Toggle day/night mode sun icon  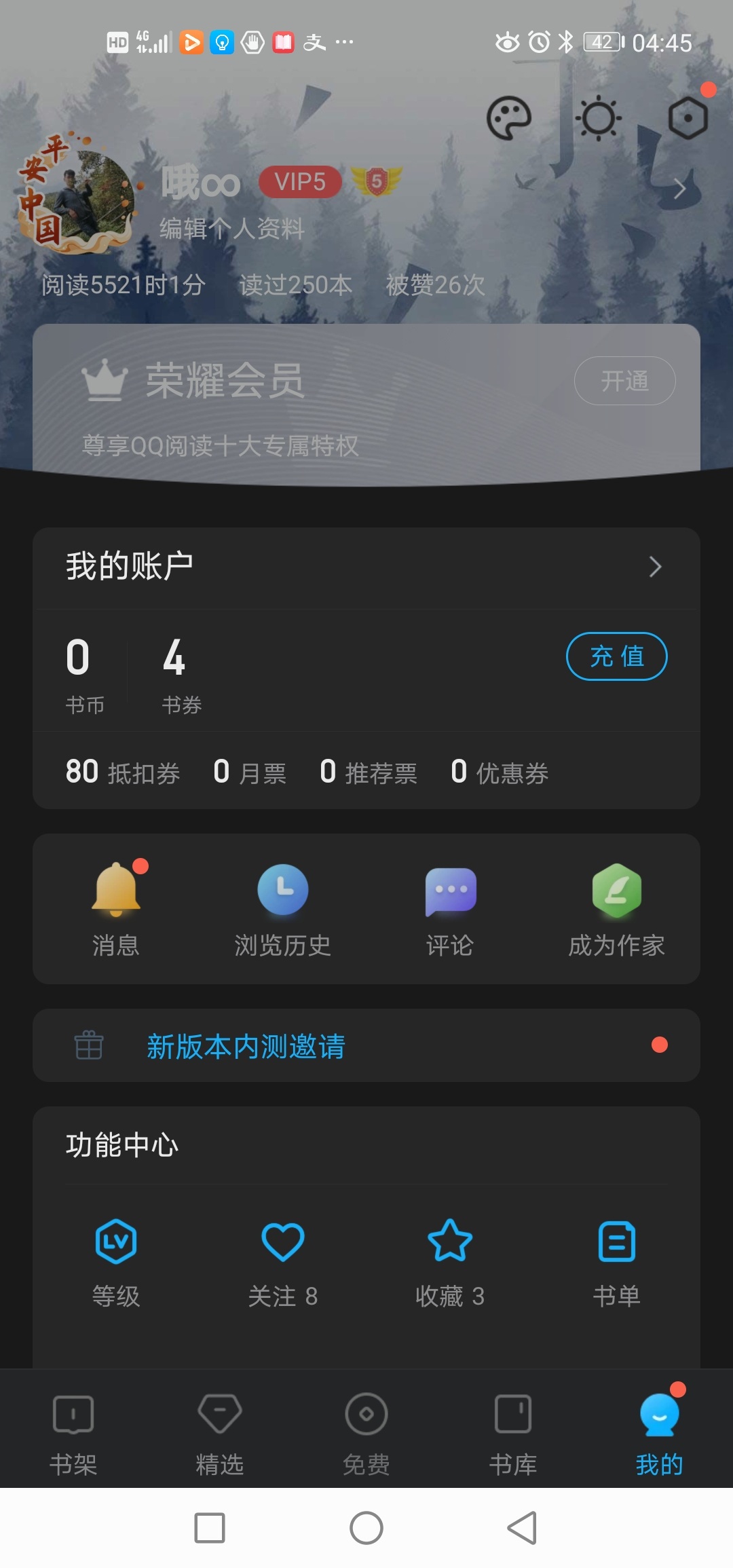click(x=599, y=119)
